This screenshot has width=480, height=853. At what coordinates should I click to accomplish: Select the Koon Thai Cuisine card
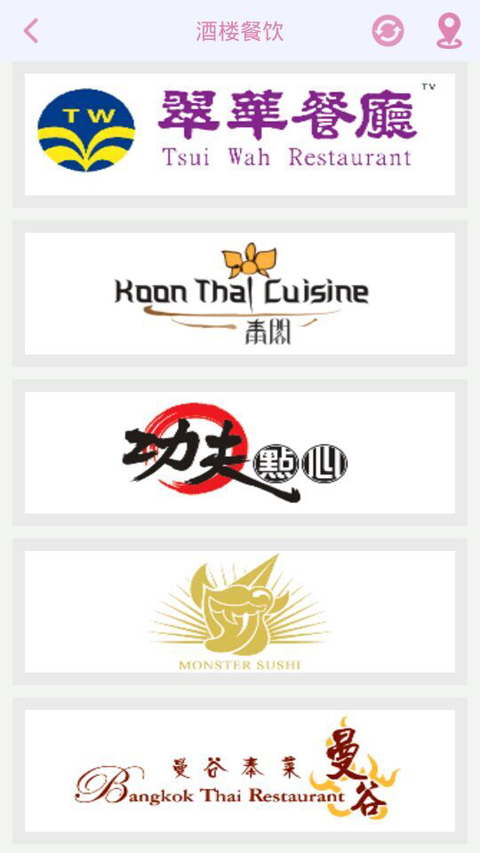coord(240,294)
